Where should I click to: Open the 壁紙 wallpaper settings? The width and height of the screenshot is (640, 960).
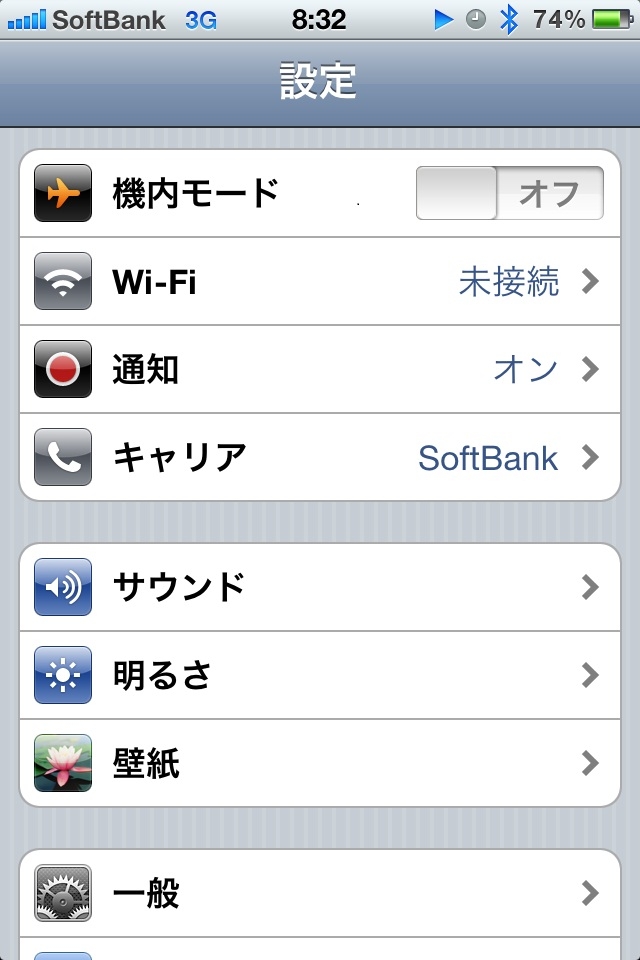[320, 763]
